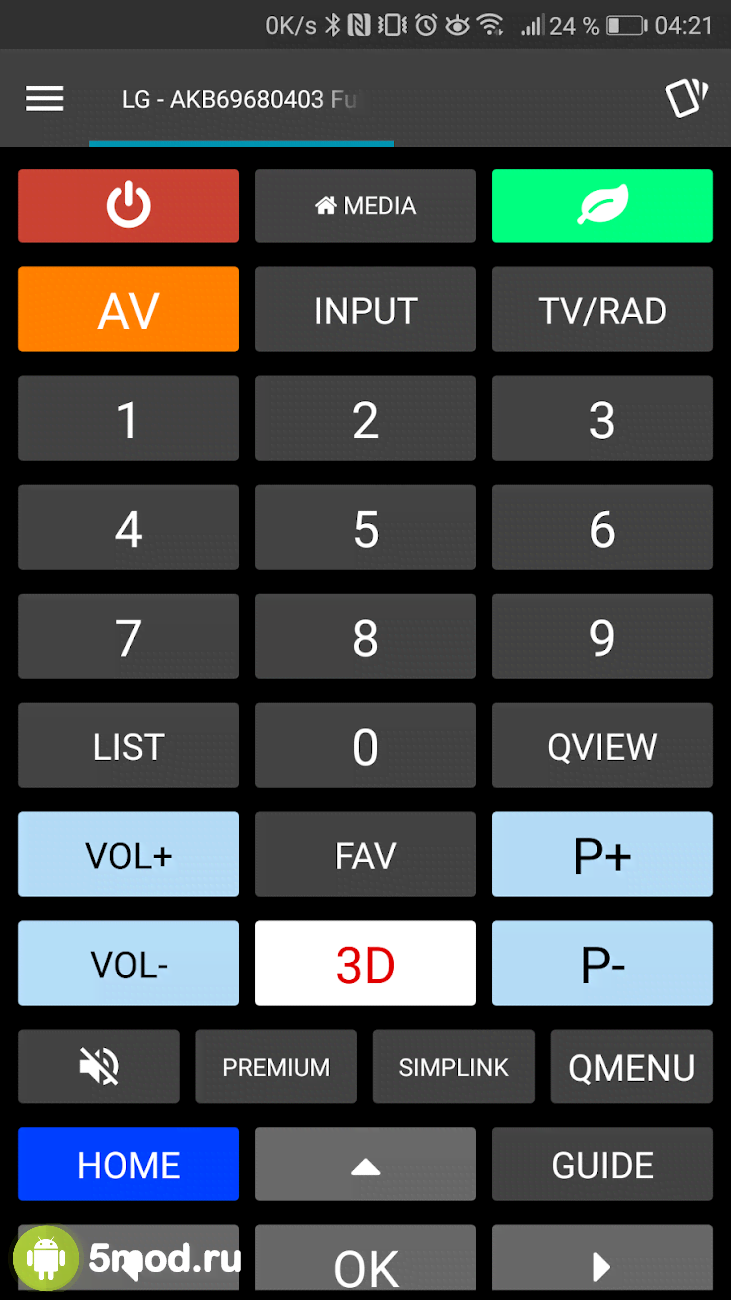Tap the blue HOME button
The height and width of the screenshot is (1300, 731).
pos(128,1165)
